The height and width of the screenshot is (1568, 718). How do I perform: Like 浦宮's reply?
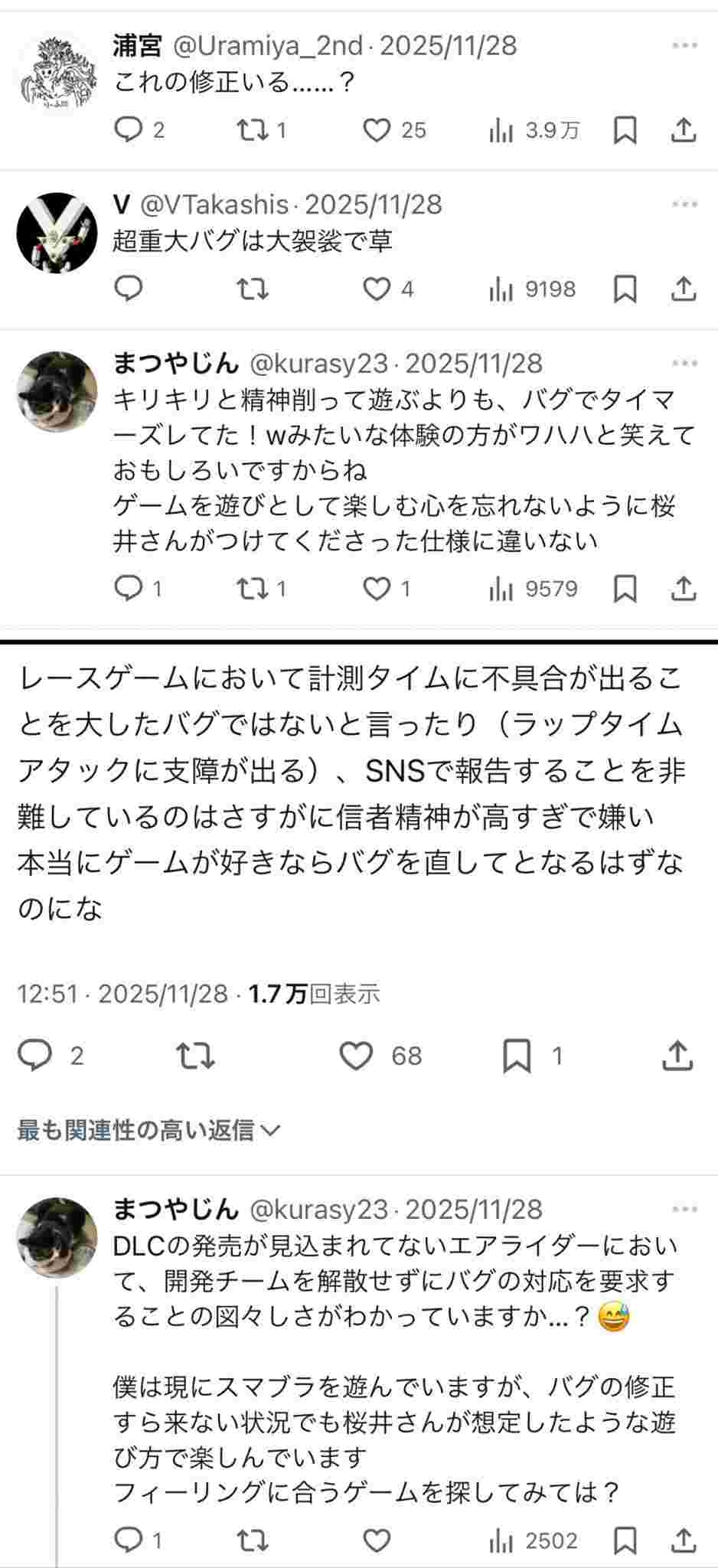point(377,130)
